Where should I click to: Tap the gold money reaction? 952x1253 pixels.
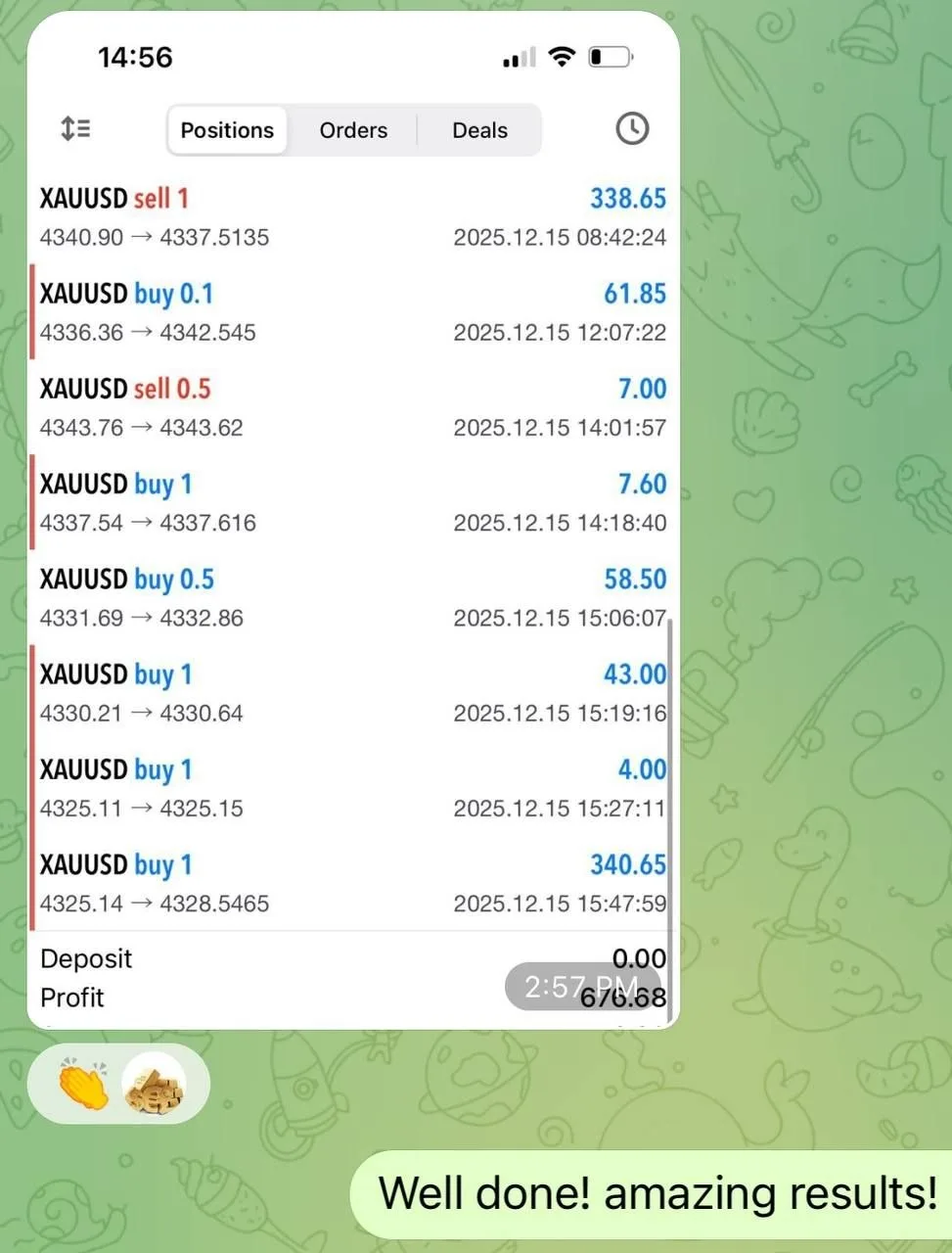click(155, 1085)
